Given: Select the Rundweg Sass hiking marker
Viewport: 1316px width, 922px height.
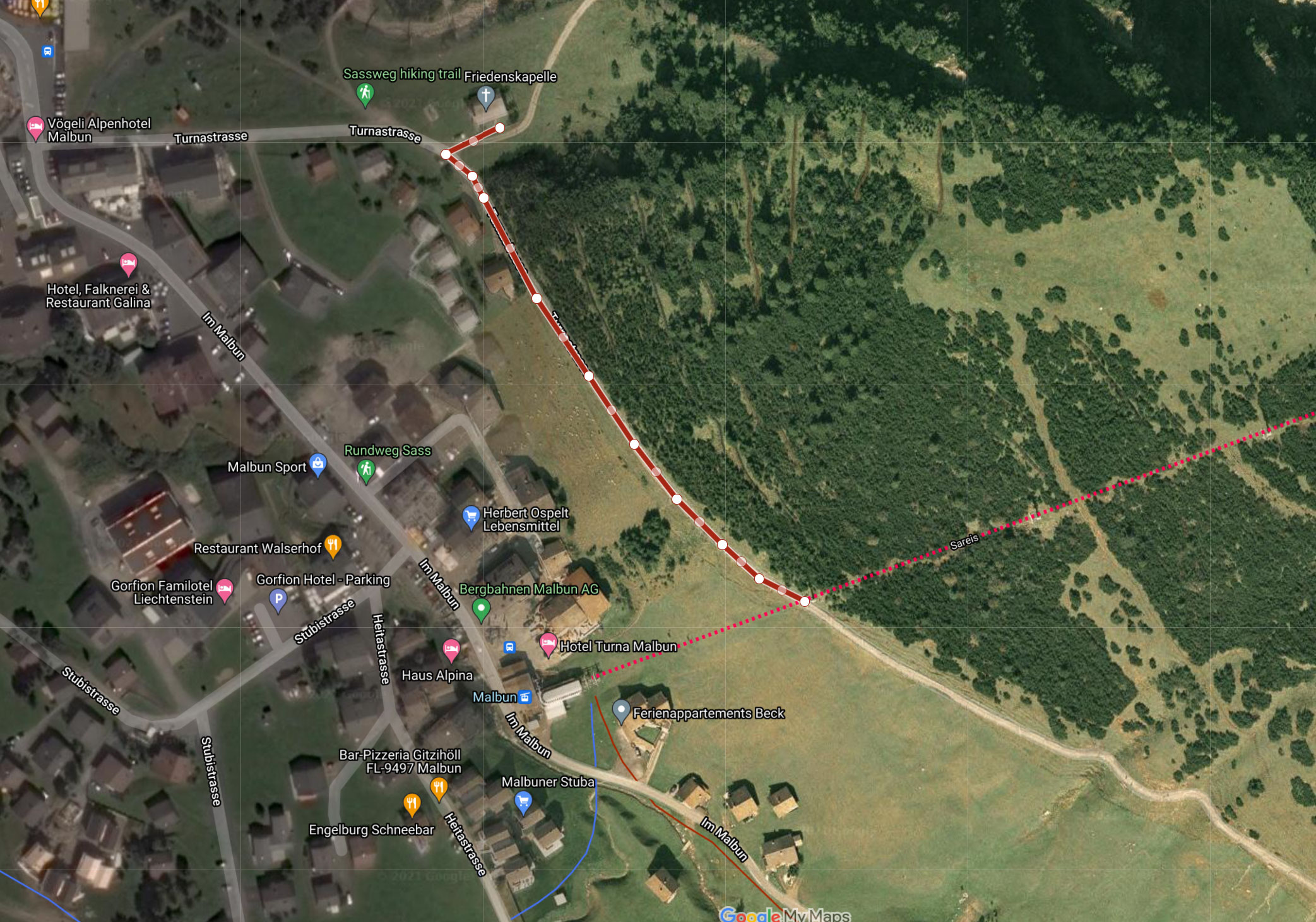Looking at the screenshot, I should point(366,469).
